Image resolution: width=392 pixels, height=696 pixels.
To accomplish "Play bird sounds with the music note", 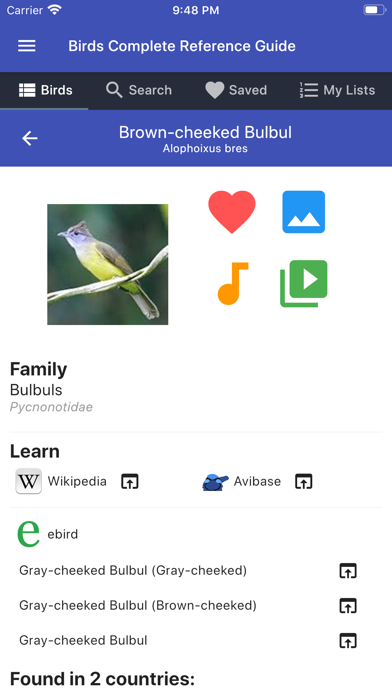I will click(x=233, y=283).
